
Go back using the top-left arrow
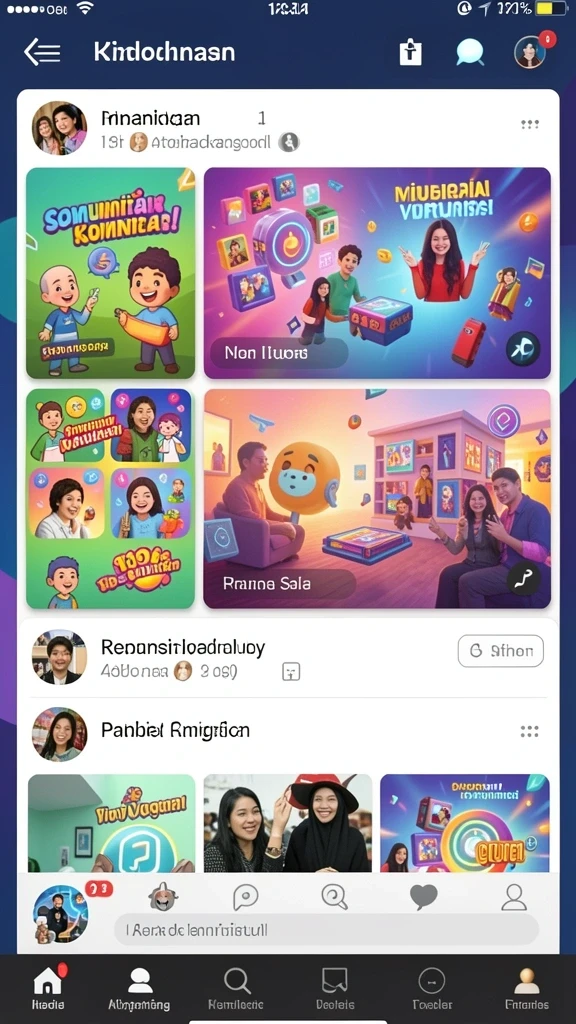point(42,52)
